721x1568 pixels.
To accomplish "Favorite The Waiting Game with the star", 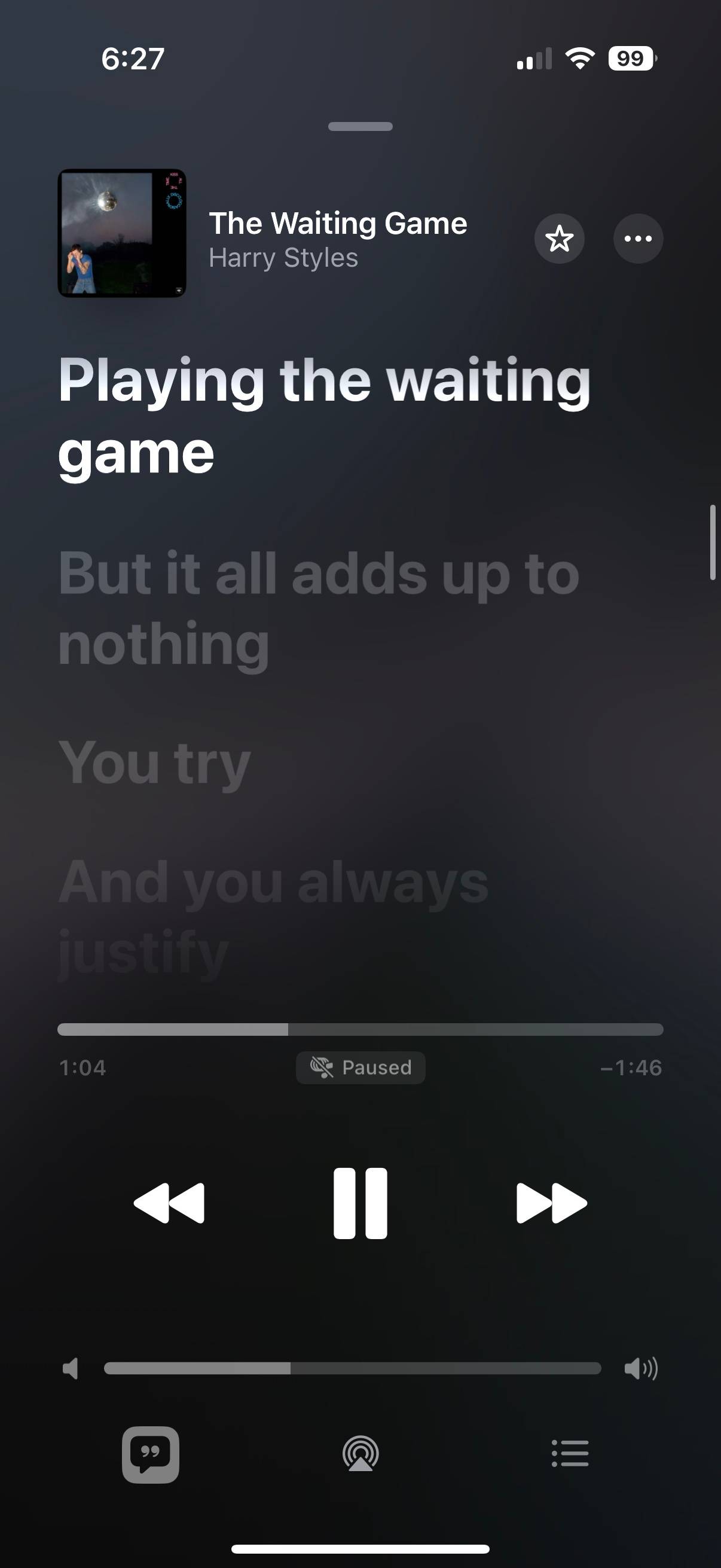I will (559, 239).
